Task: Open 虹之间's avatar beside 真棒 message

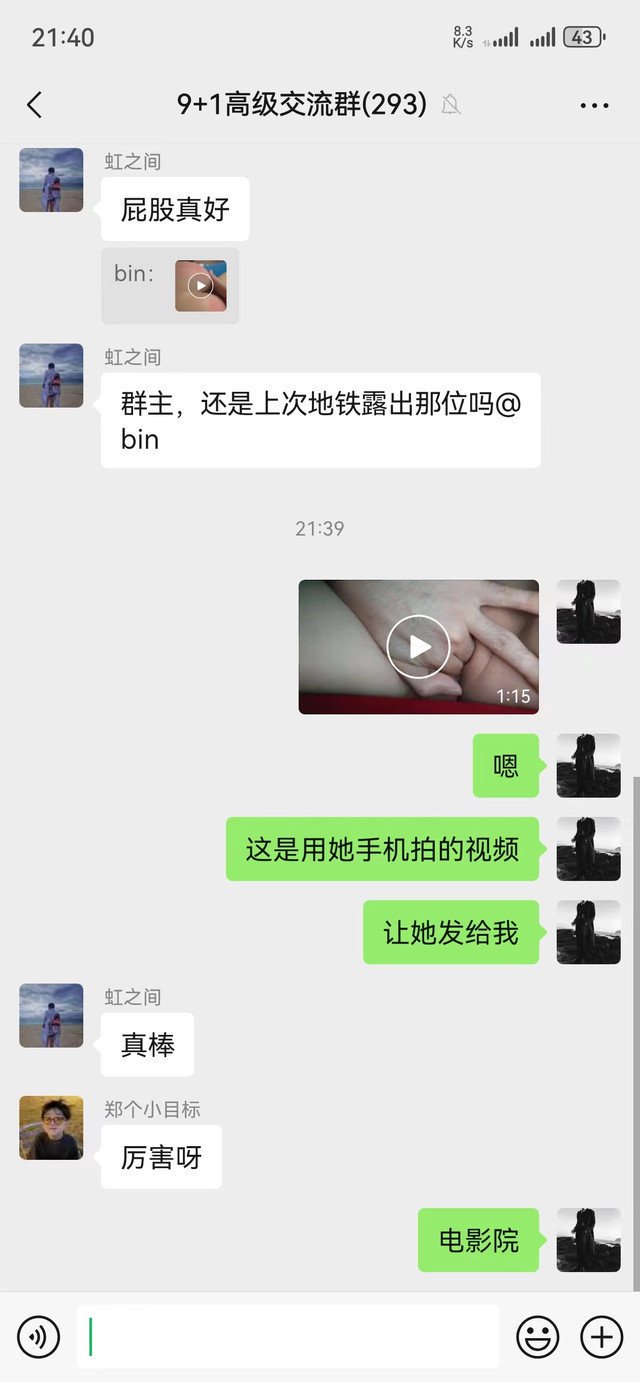Action: [51, 1015]
